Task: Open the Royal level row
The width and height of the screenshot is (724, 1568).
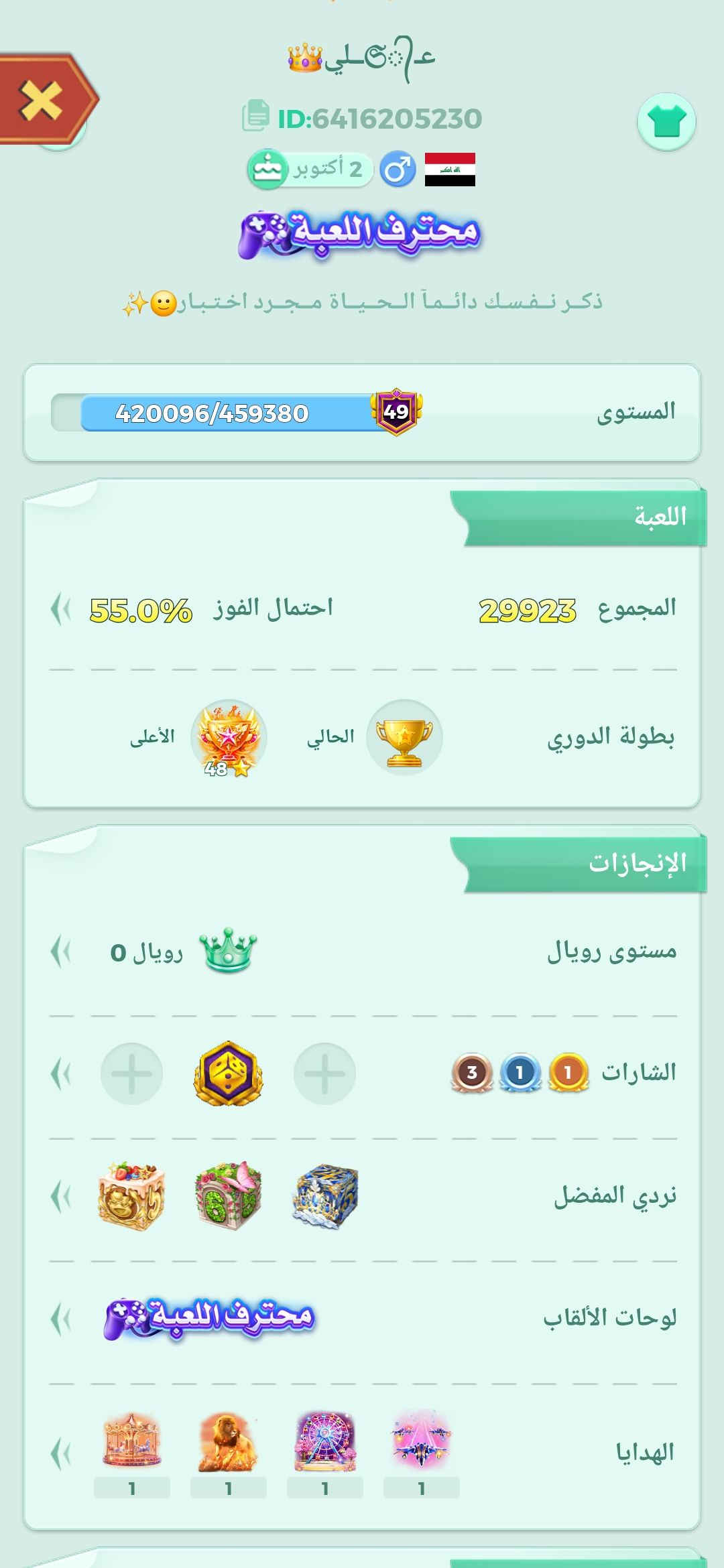Action: [x=62, y=952]
